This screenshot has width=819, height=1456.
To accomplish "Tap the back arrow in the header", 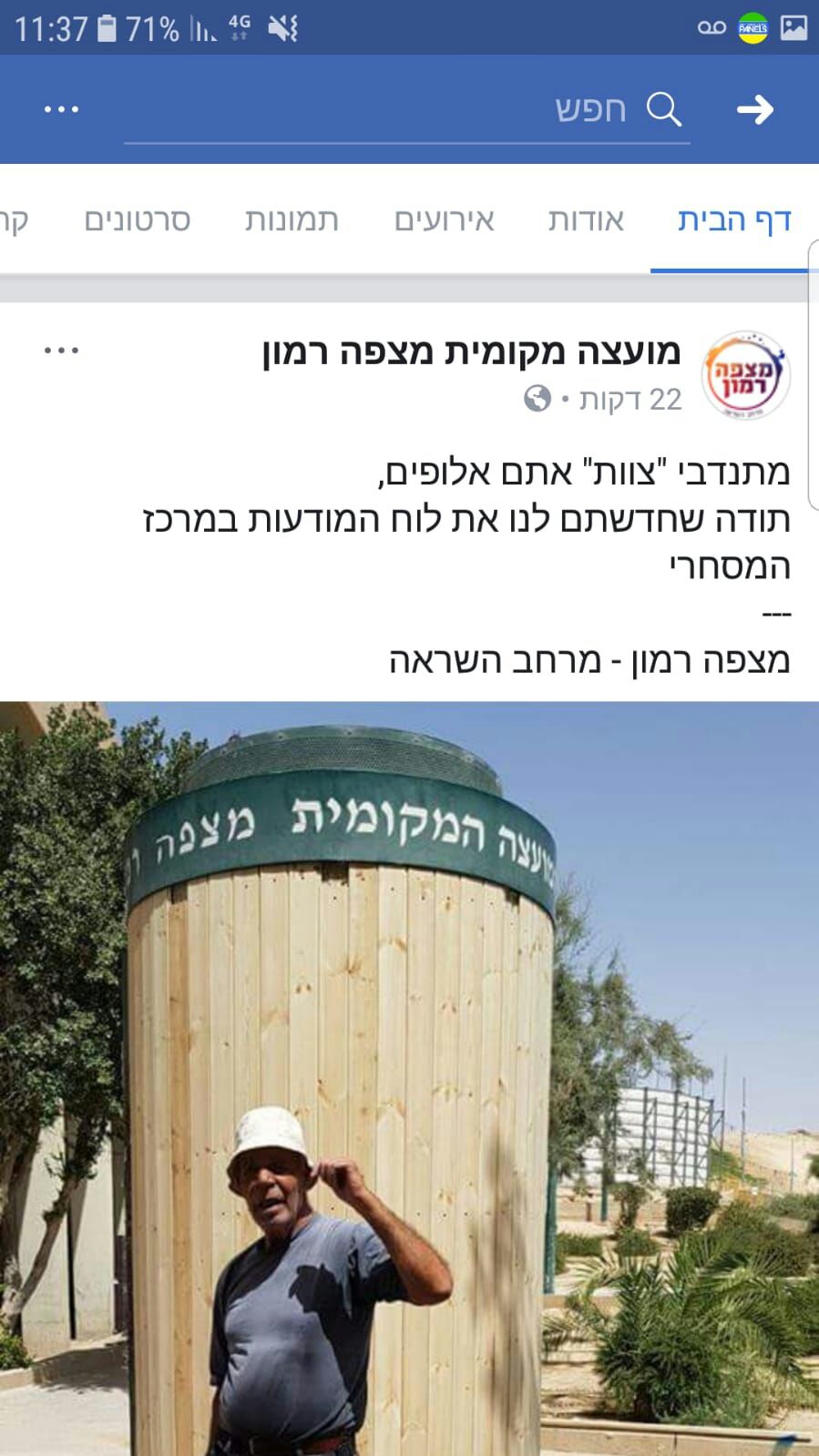I will coord(754,110).
